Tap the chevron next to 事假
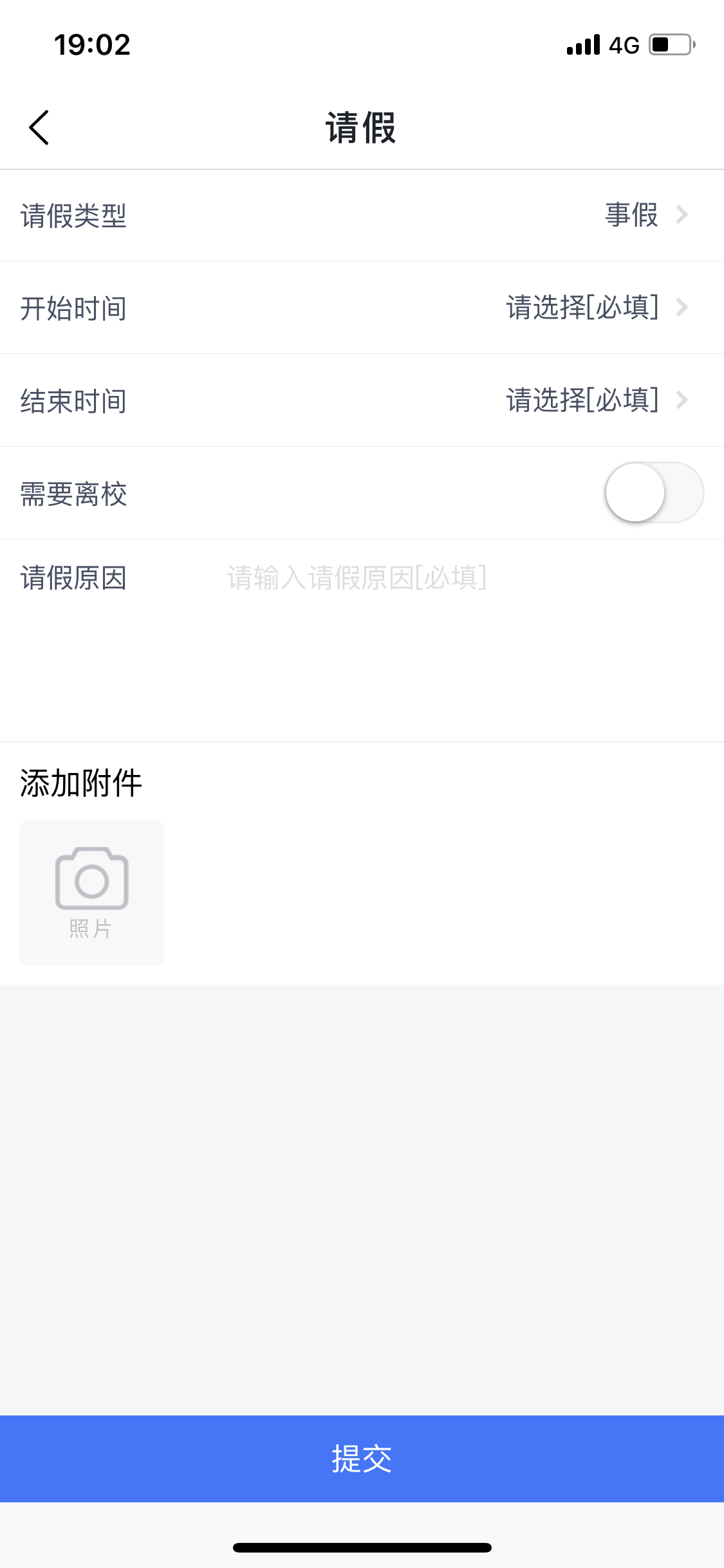This screenshot has width=724, height=1568. [x=682, y=216]
